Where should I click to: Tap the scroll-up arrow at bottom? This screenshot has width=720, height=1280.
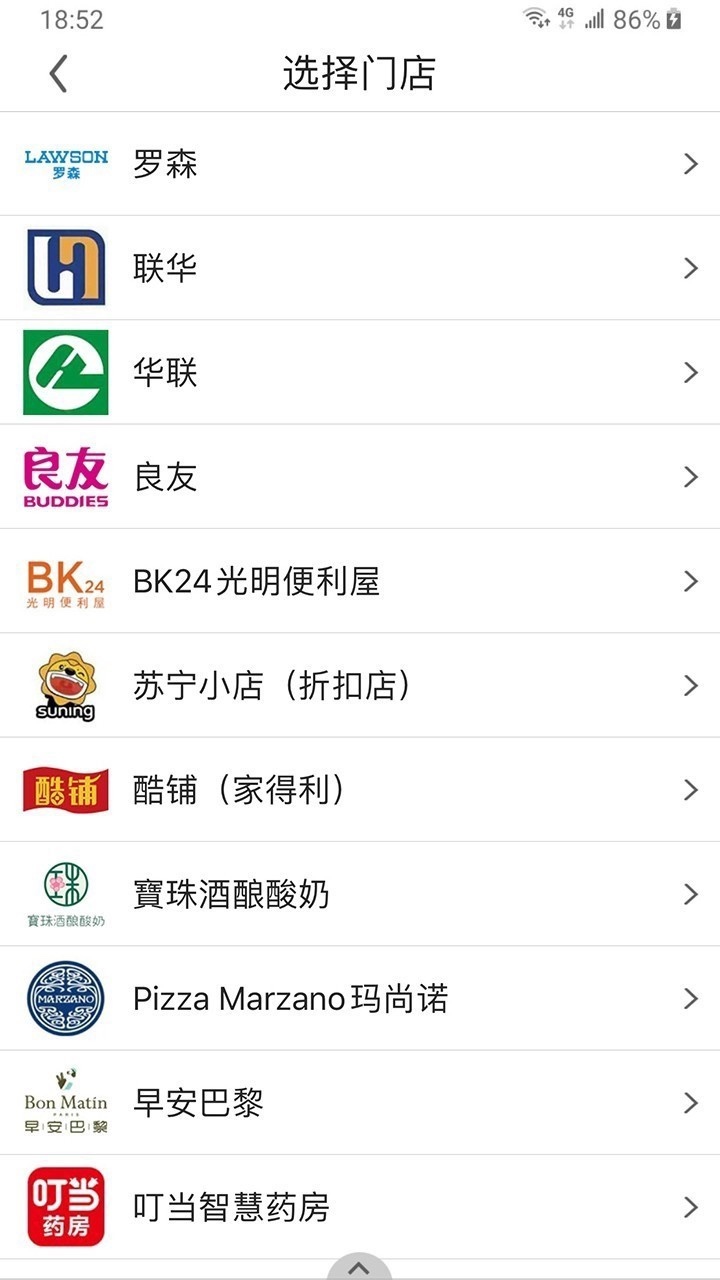[x=360, y=1268]
